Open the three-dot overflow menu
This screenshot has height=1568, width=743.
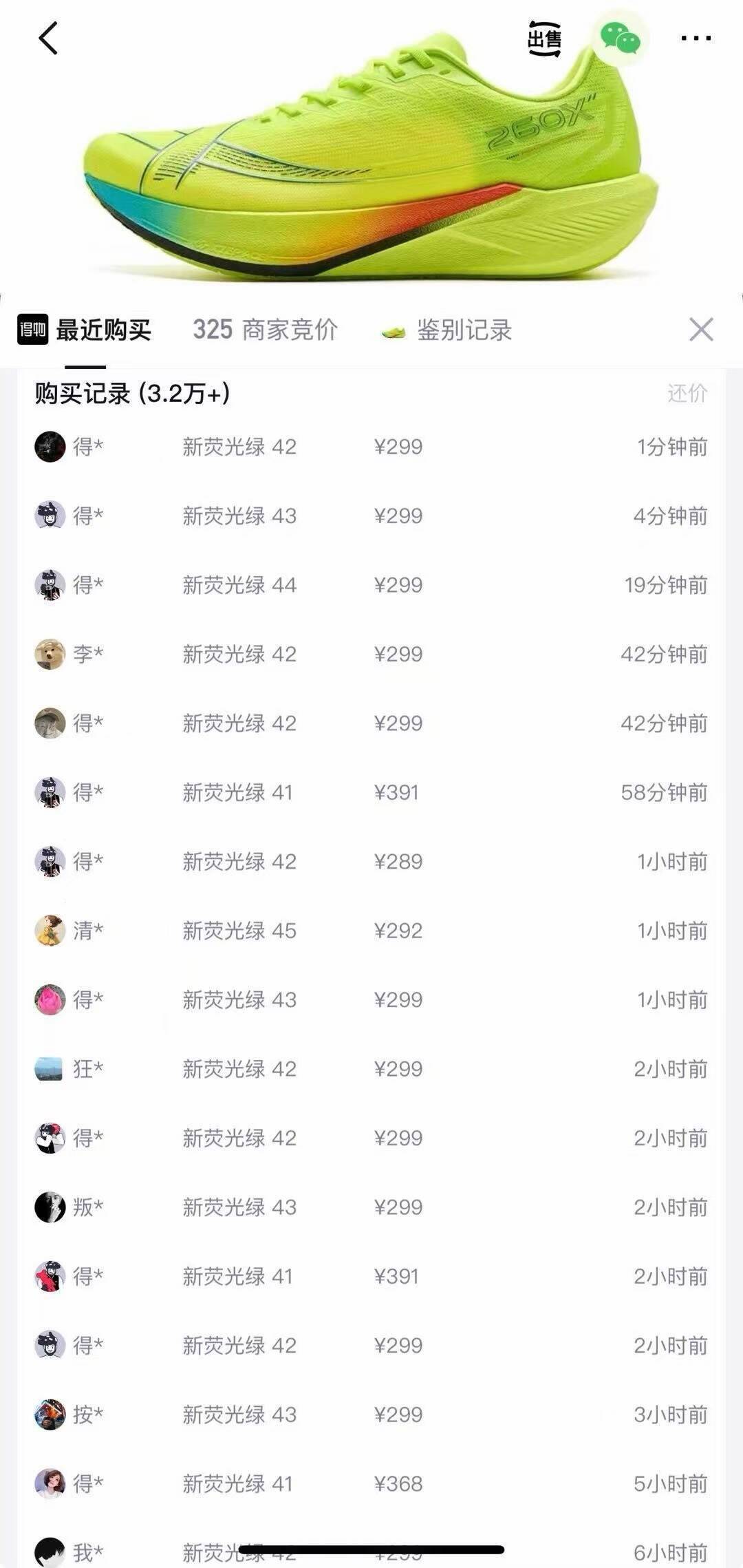coord(696,39)
